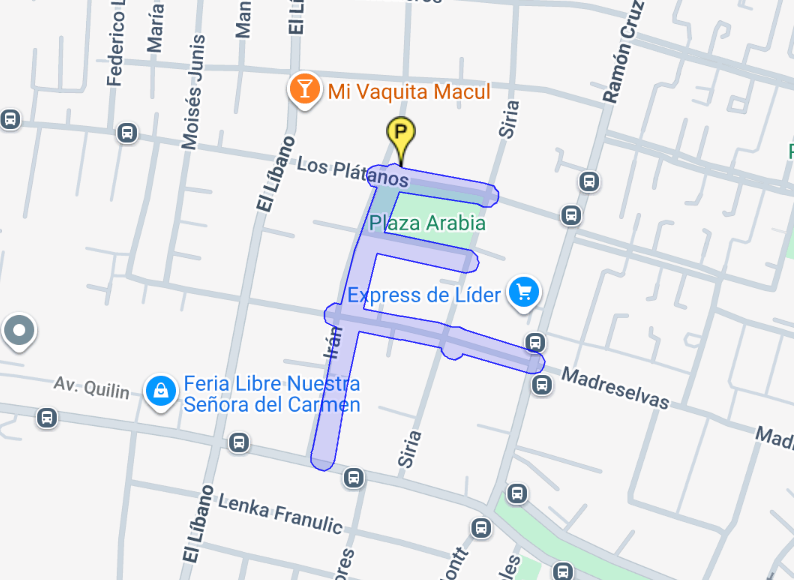Select the Plaza Arabia park label
794x580 pixels.
point(427,223)
